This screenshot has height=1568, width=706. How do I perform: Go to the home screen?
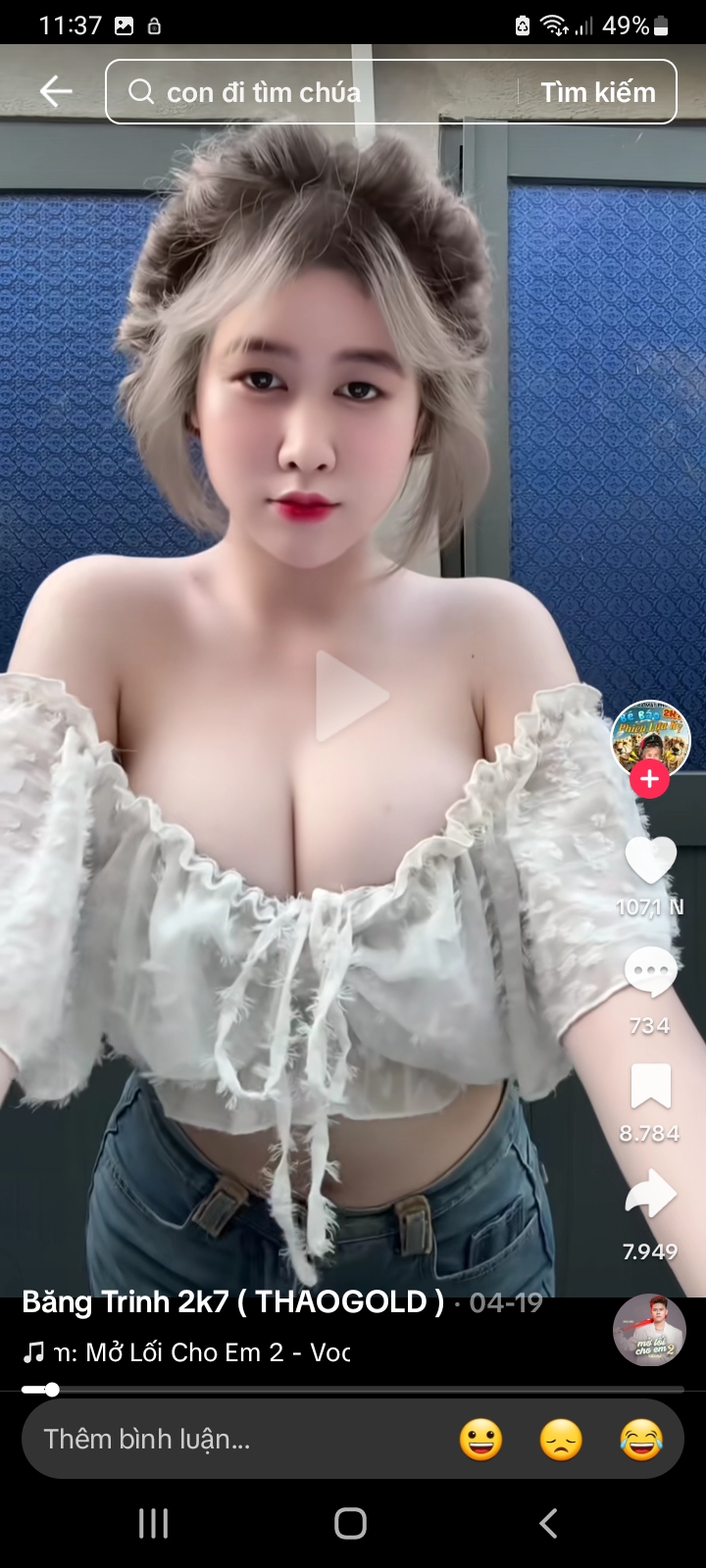click(x=350, y=1523)
